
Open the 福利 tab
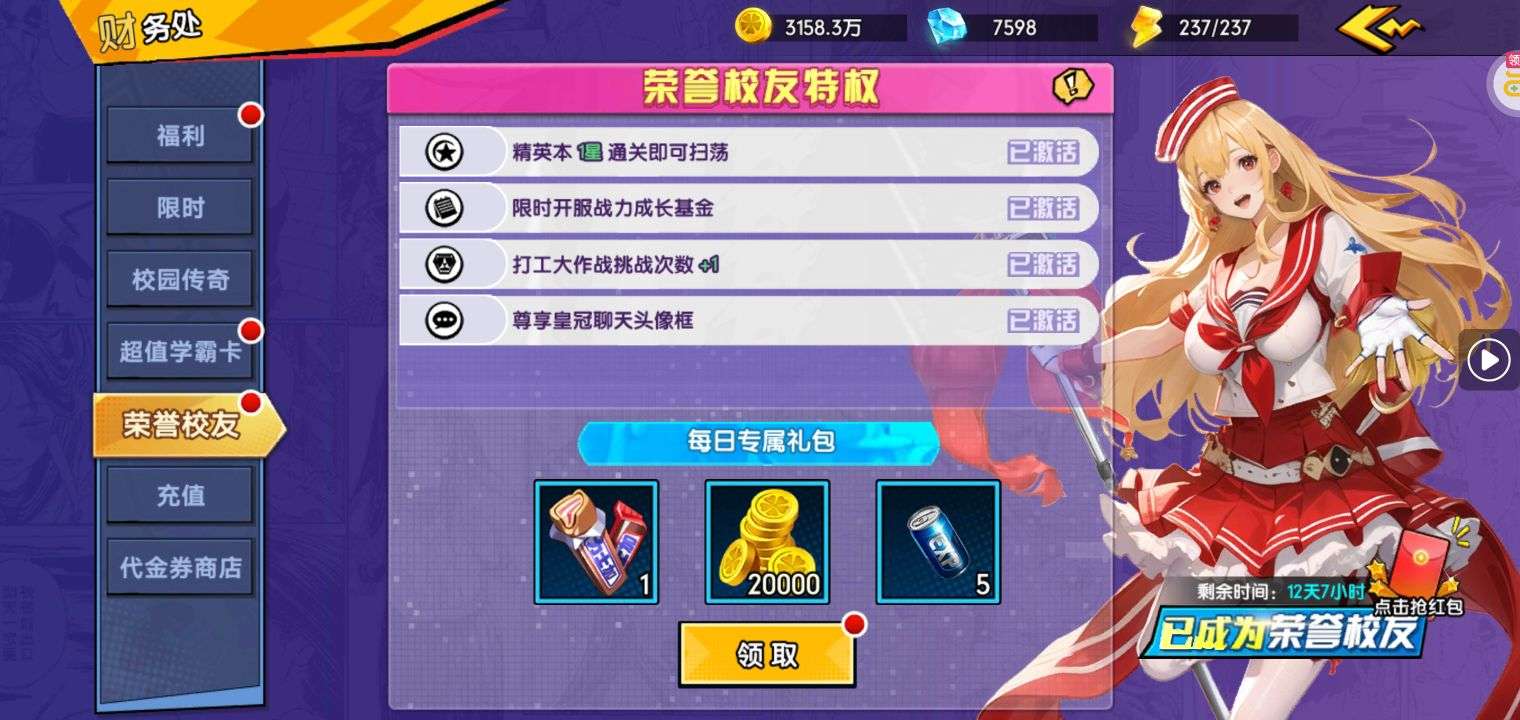[x=180, y=136]
